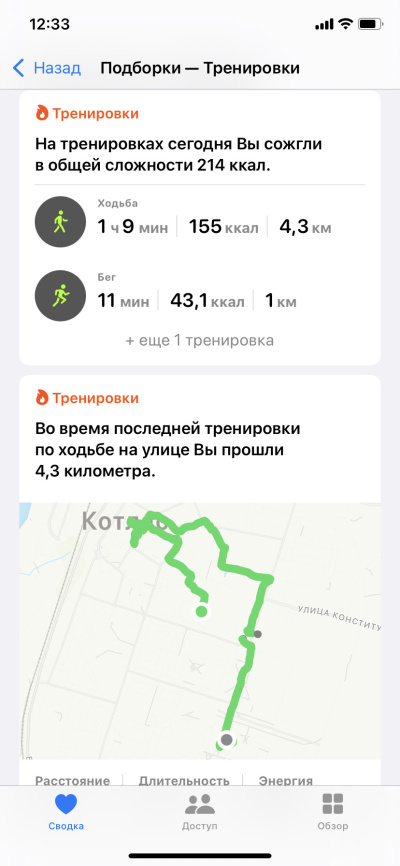Open the Ходьба workout row
The height and width of the screenshot is (866, 400).
[x=200, y=221]
